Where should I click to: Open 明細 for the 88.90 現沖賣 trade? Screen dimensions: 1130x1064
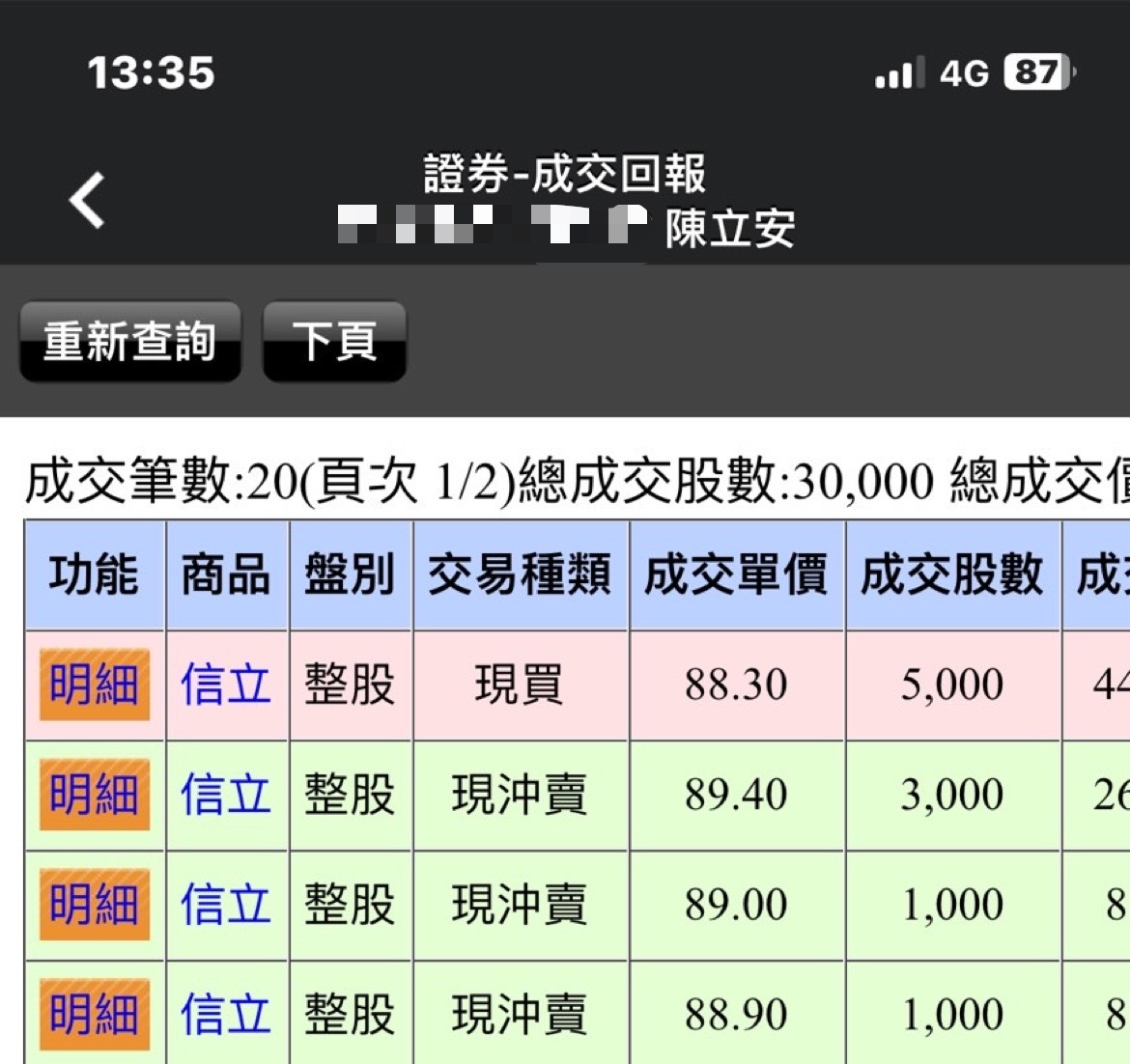(x=95, y=1015)
